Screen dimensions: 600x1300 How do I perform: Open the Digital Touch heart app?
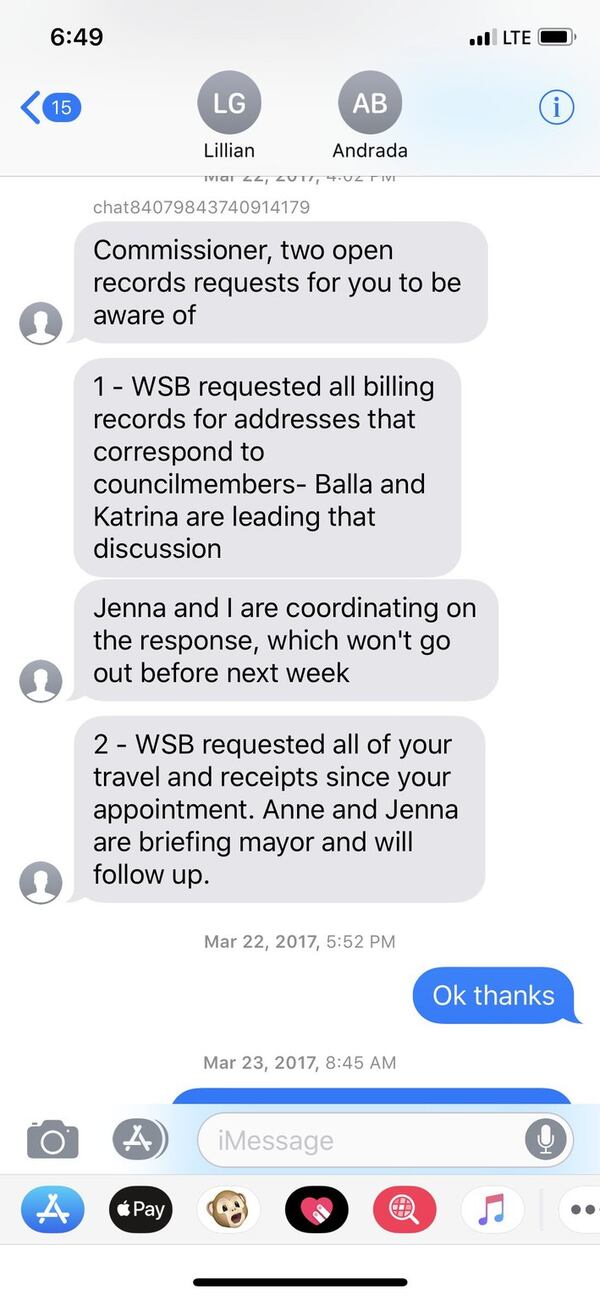316,1210
